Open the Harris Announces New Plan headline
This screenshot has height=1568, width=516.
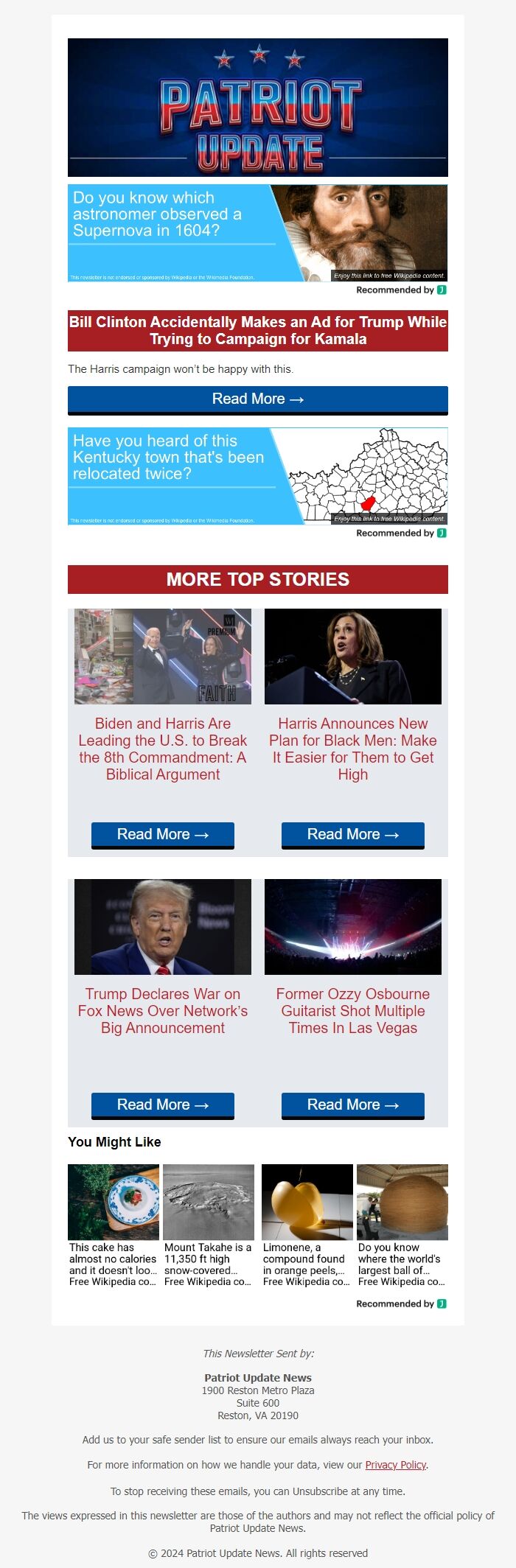pyautogui.click(x=352, y=749)
